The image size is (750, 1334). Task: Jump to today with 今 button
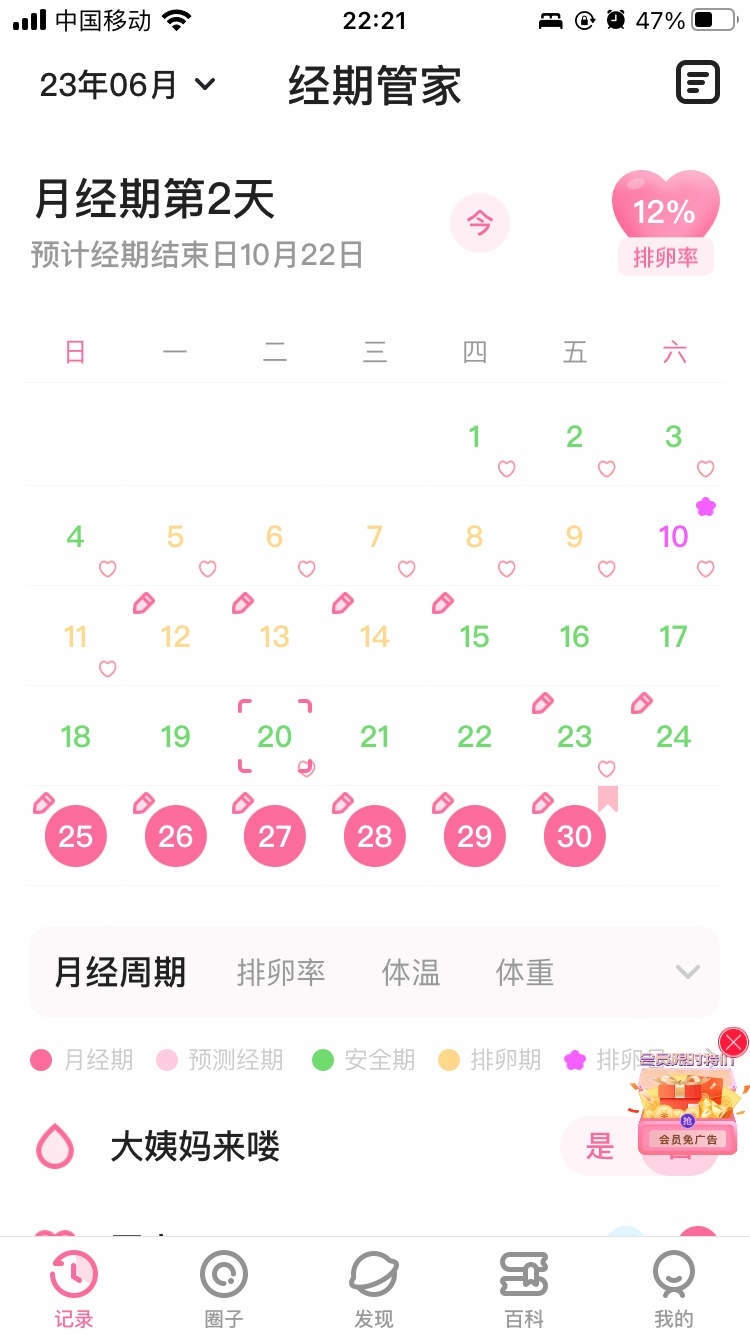[x=480, y=223]
